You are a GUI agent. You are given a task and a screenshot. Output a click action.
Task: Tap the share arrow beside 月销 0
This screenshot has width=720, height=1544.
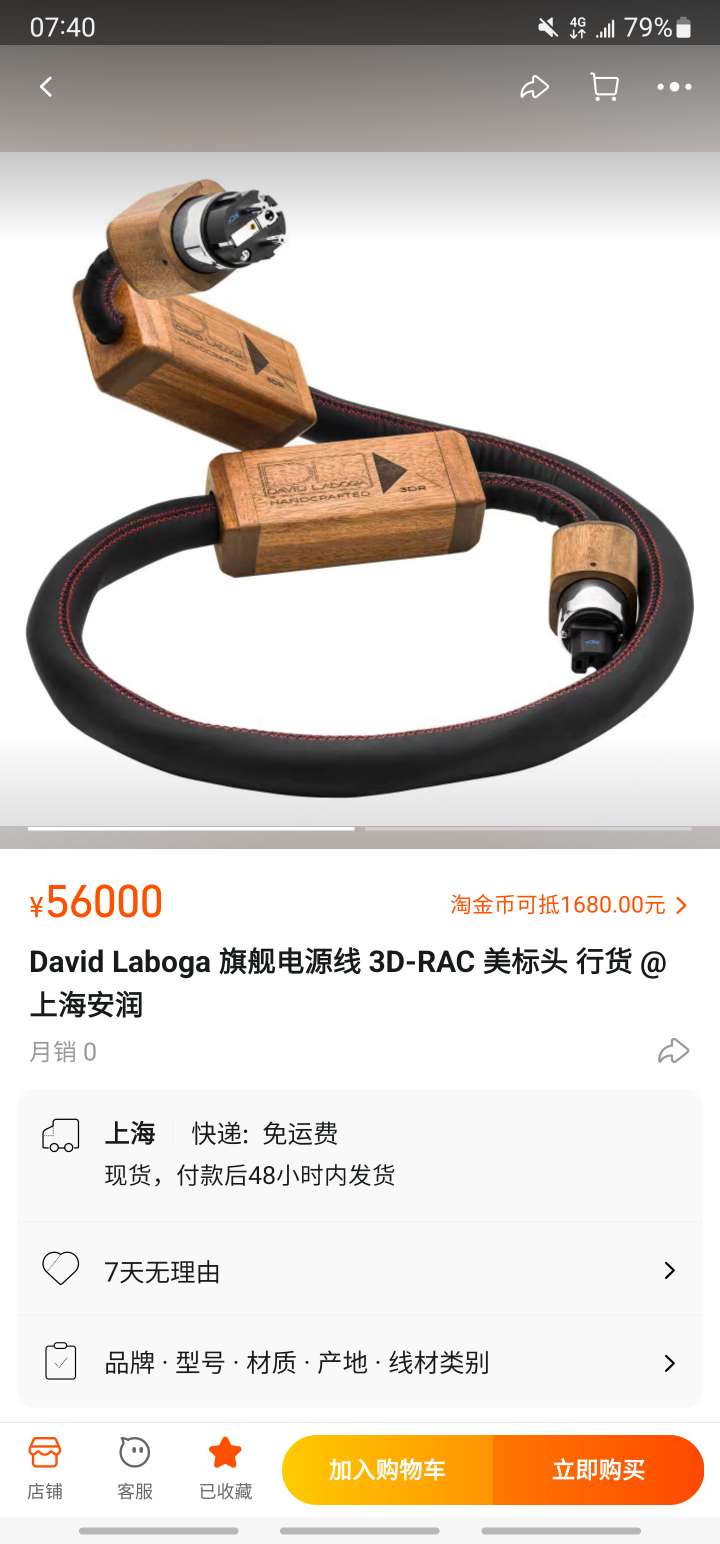point(673,1051)
